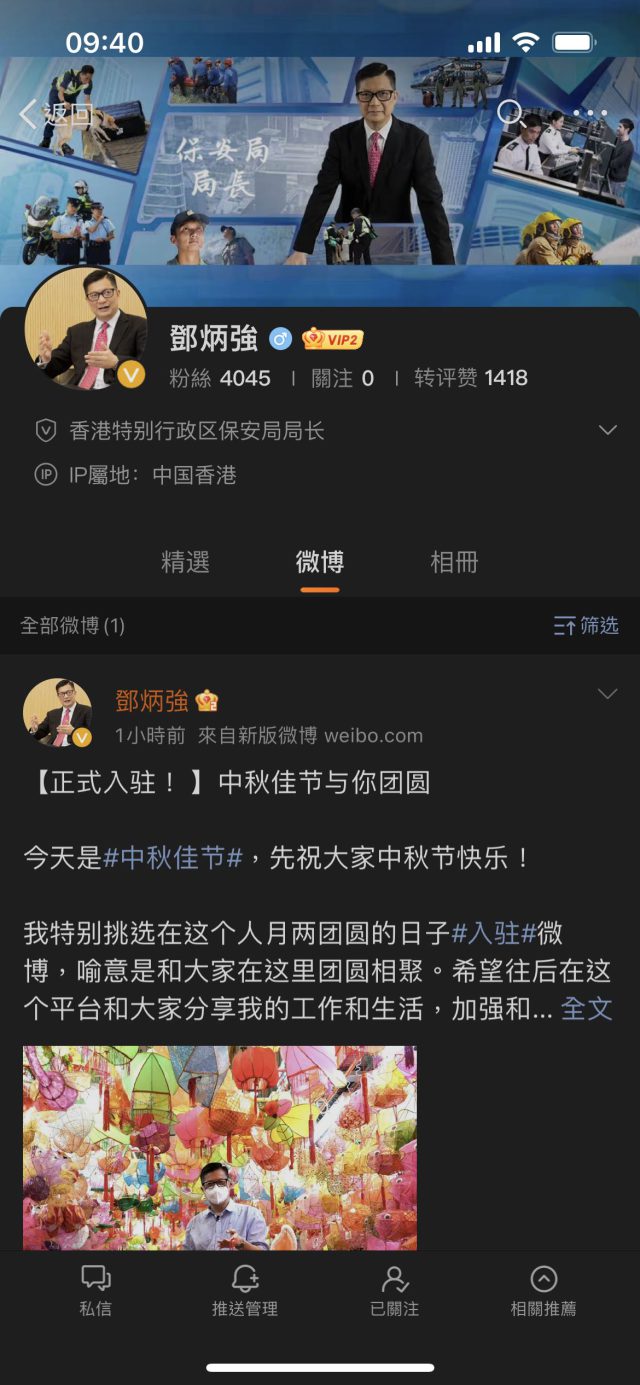Expand the post with 全文

[x=586, y=1008]
